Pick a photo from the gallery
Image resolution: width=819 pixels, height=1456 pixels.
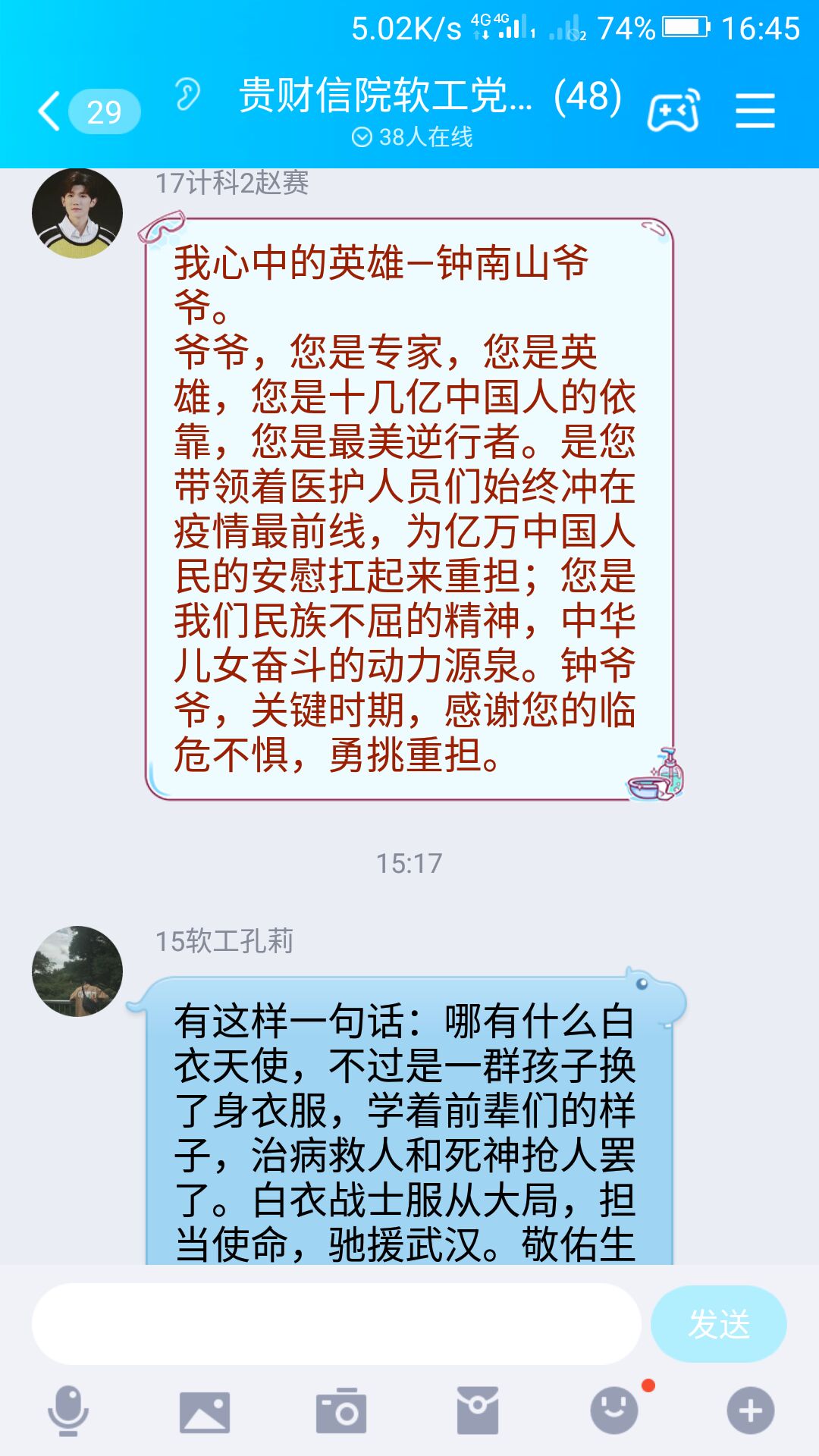point(205,1412)
